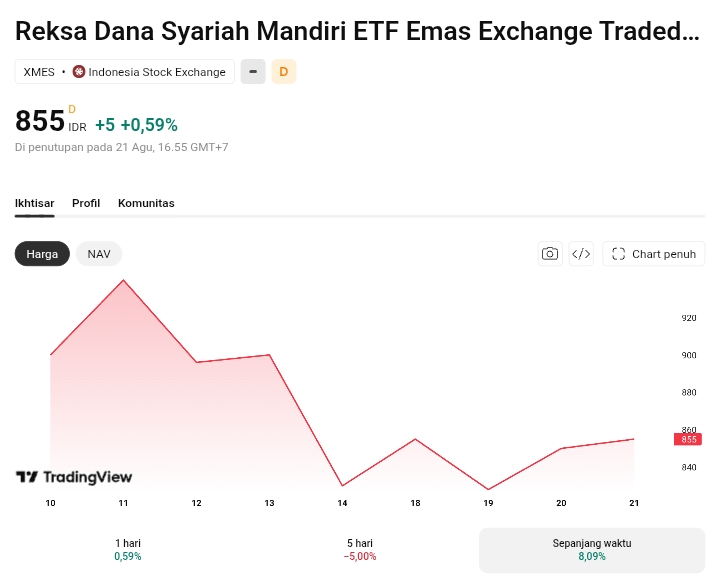Tap the gray dash badge
The width and height of the screenshot is (720, 582).
coord(253,72)
